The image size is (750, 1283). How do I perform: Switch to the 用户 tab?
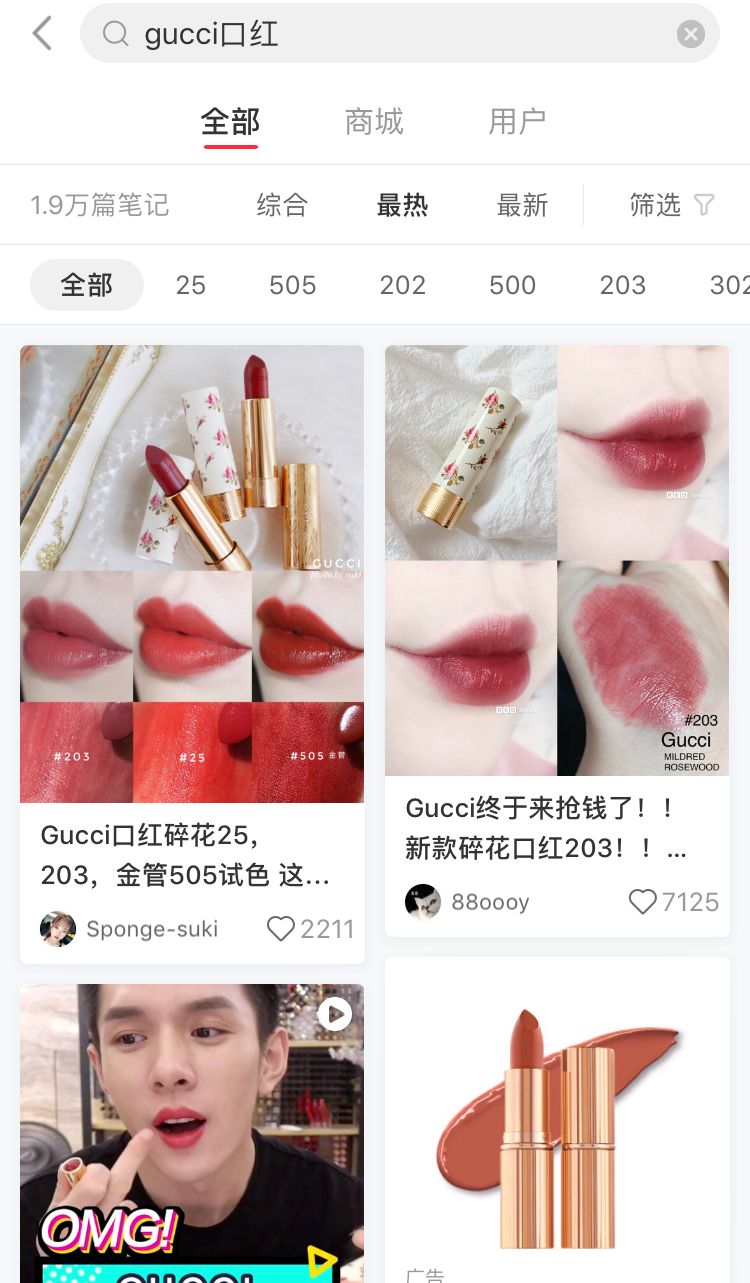pyautogui.click(x=517, y=121)
